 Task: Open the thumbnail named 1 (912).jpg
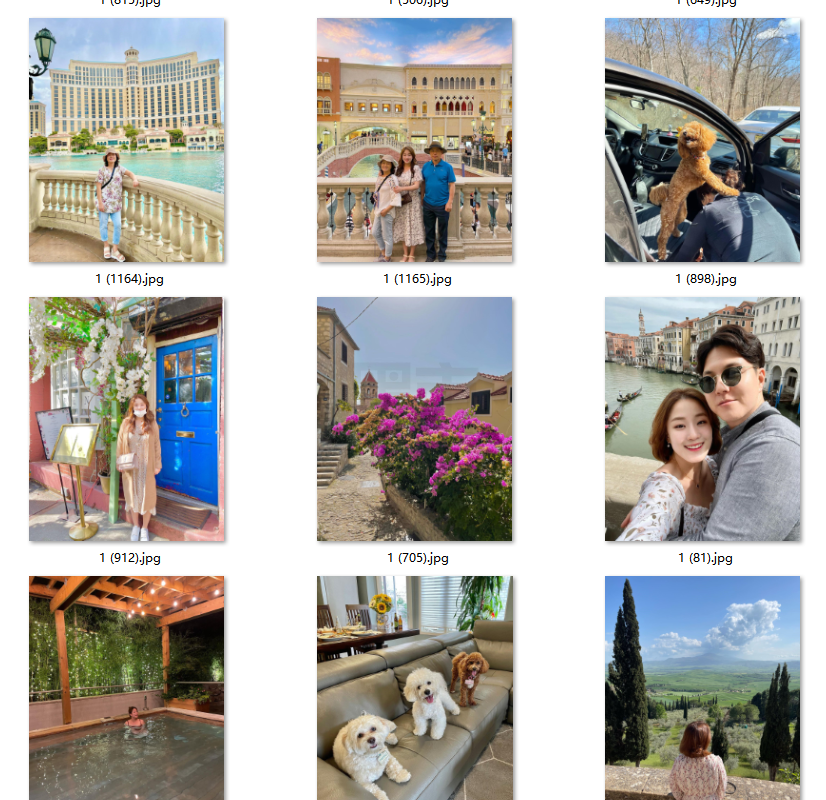(x=127, y=419)
